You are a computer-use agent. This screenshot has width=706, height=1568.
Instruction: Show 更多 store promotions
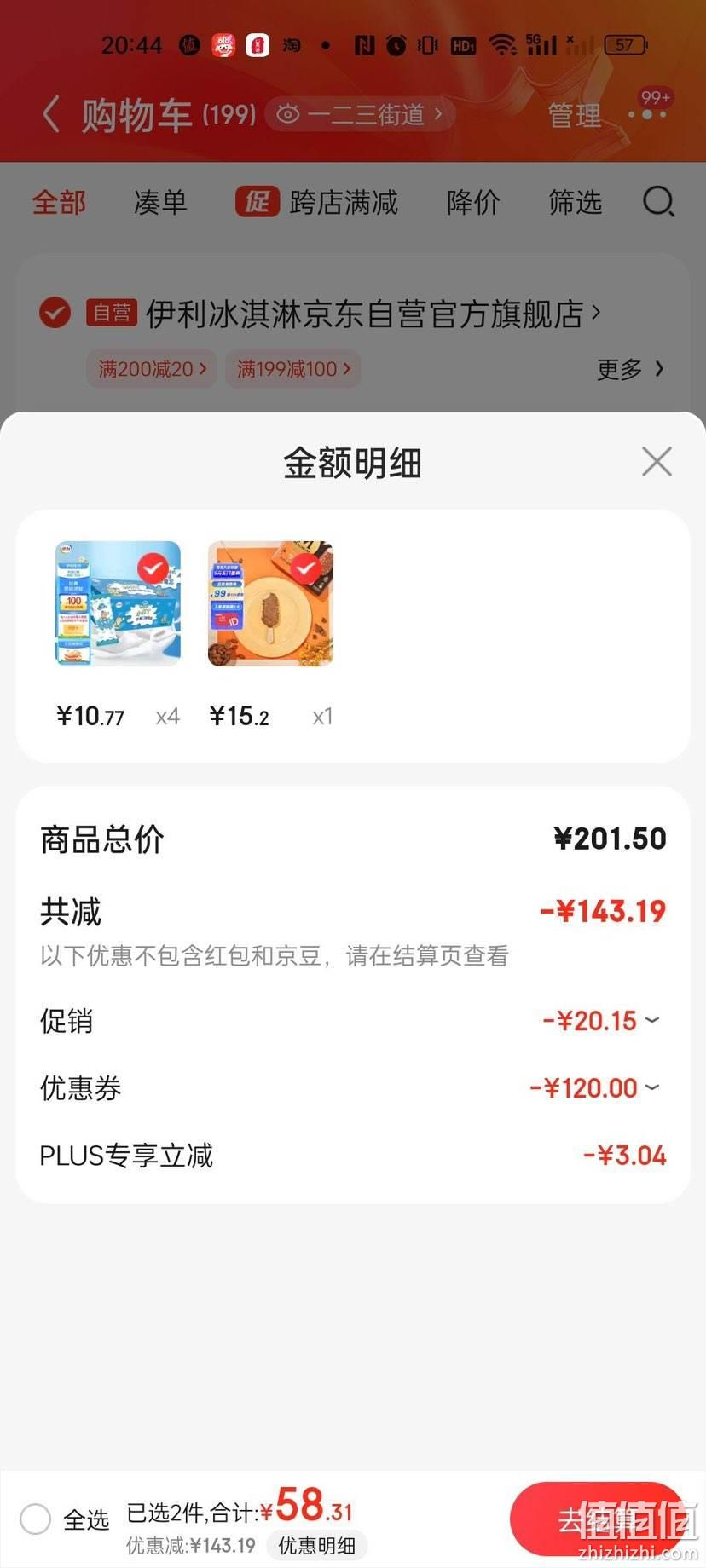pyautogui.click(x=630, y=369)
